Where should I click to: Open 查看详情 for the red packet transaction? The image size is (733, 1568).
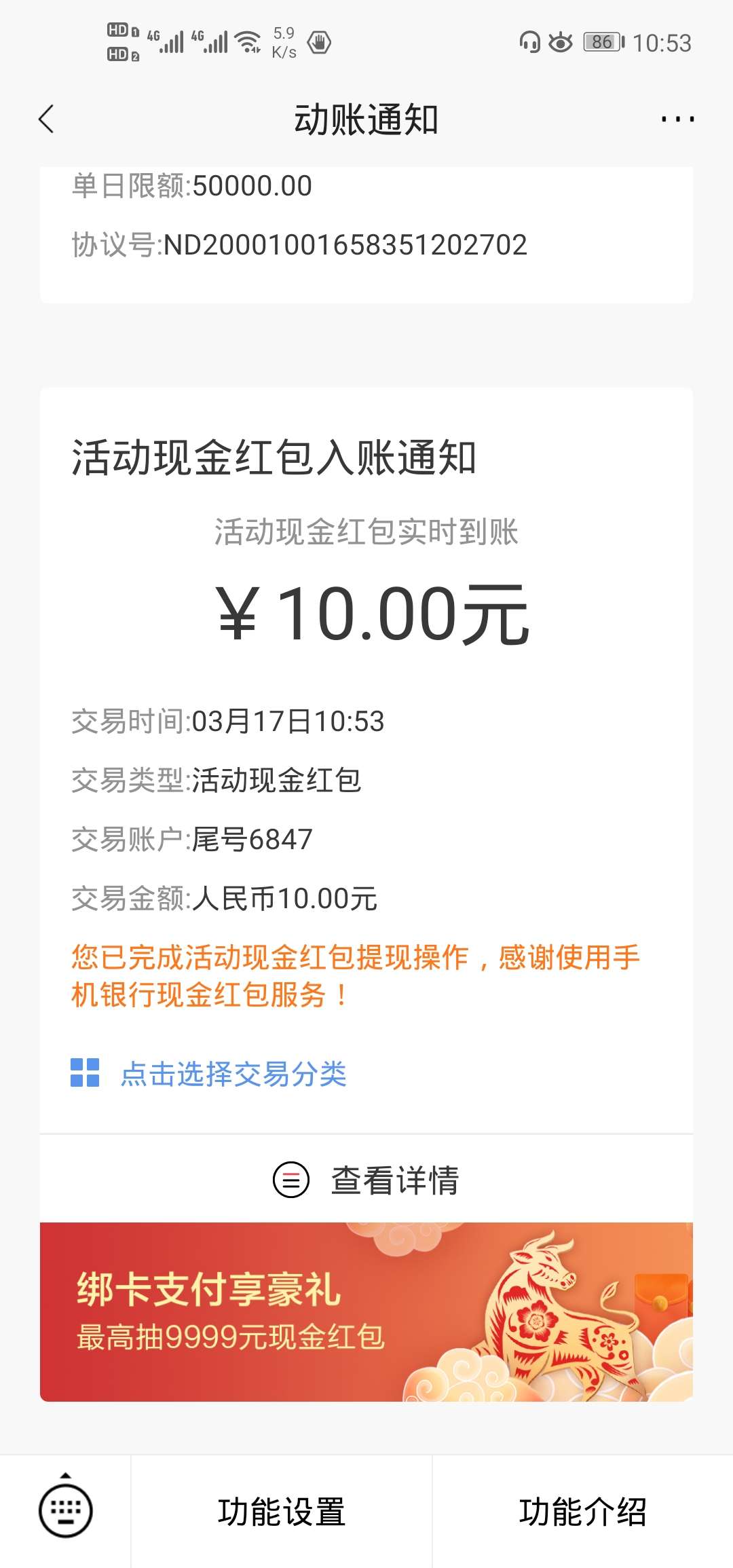tap(366, 1180)
